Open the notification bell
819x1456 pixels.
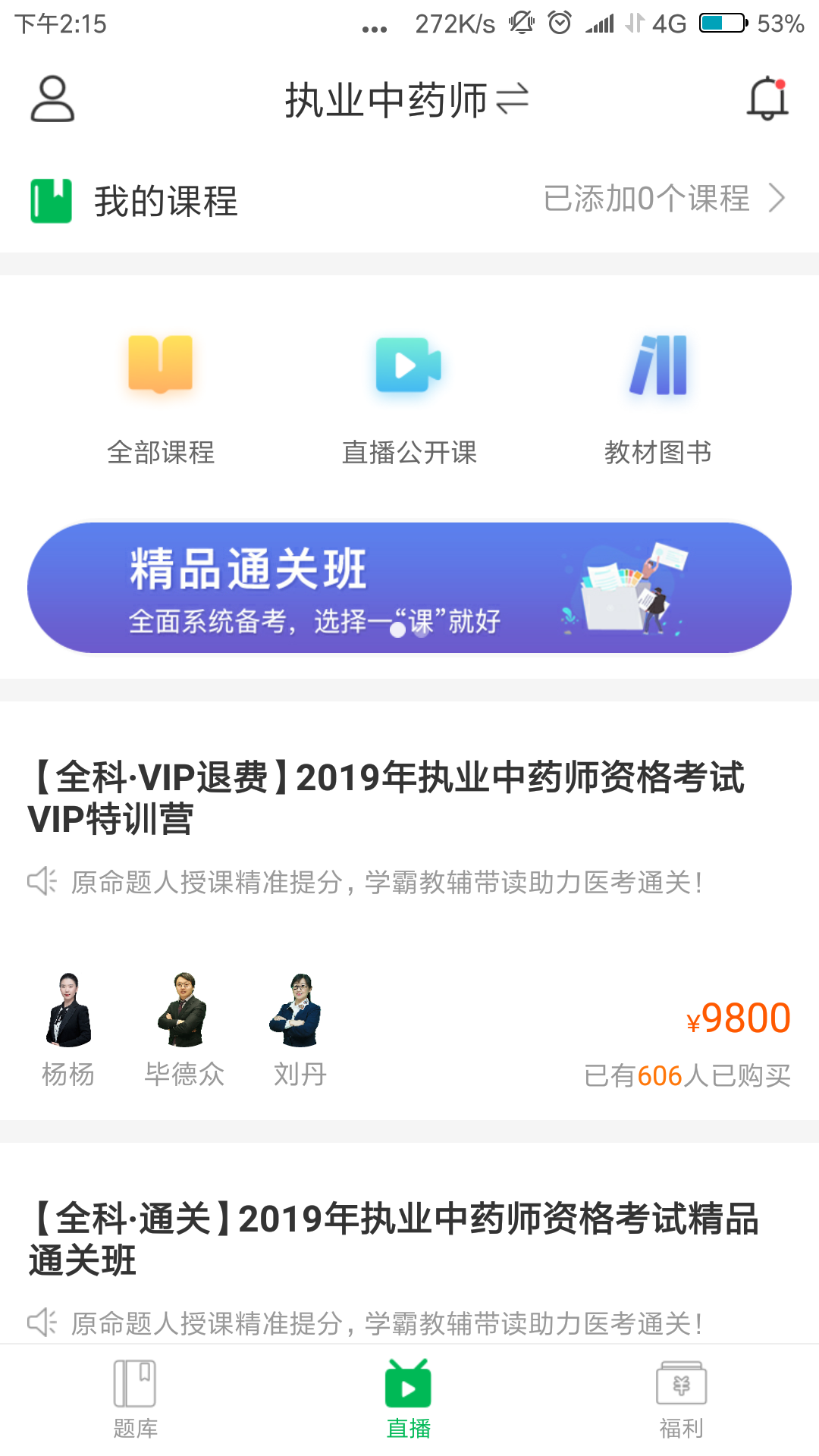(768, 97)
